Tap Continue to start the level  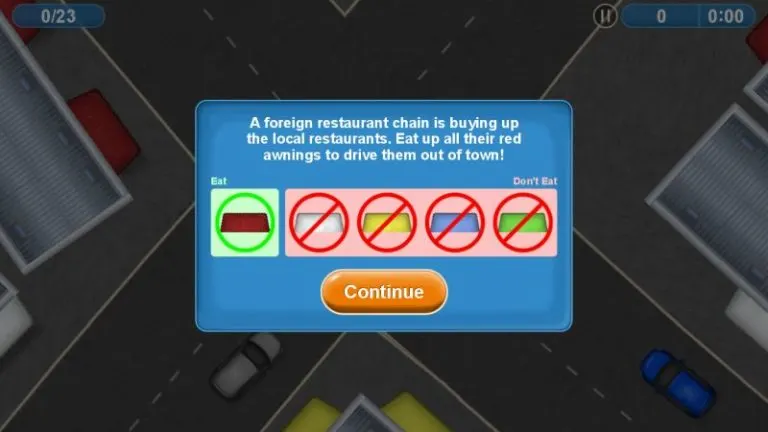(x=384, y=292)
